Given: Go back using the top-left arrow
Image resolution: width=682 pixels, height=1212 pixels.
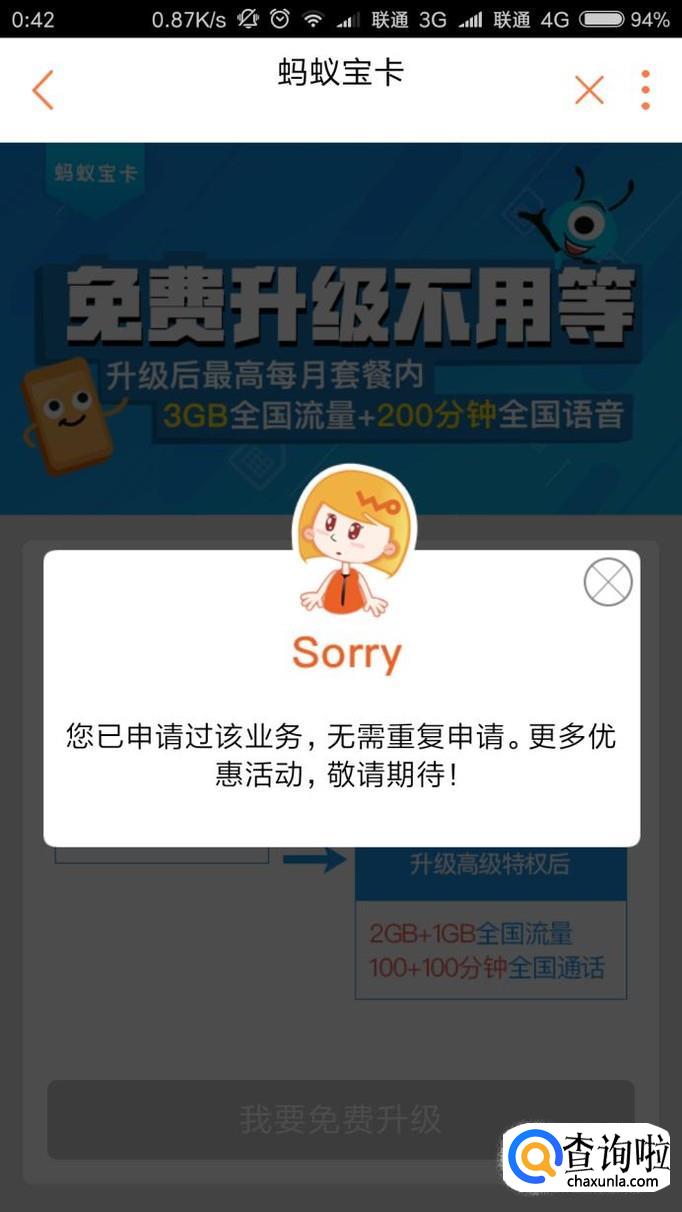Looking at the screenshot, I should point(42,90).
